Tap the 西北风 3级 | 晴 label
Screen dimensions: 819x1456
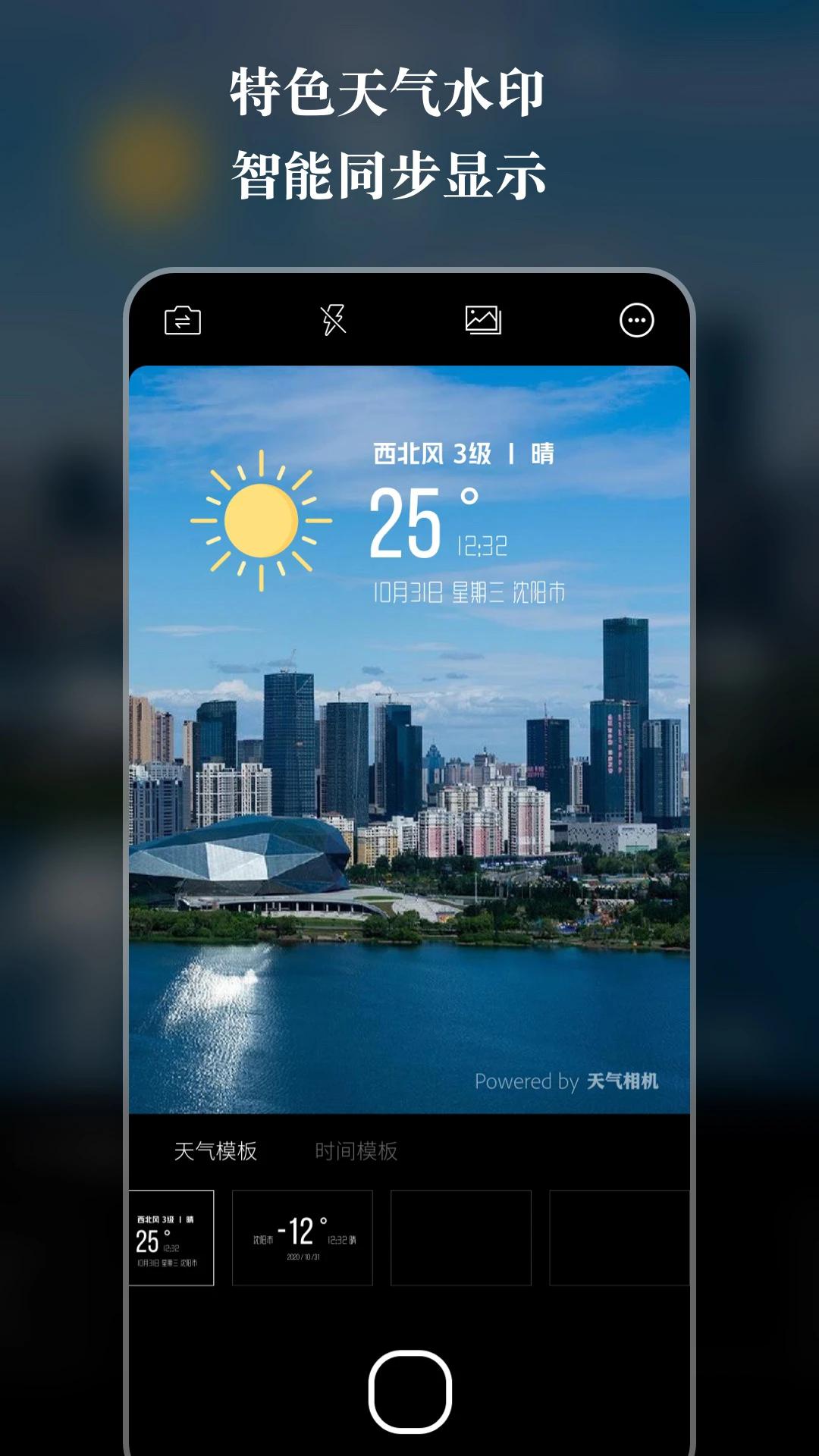point(461,453)
